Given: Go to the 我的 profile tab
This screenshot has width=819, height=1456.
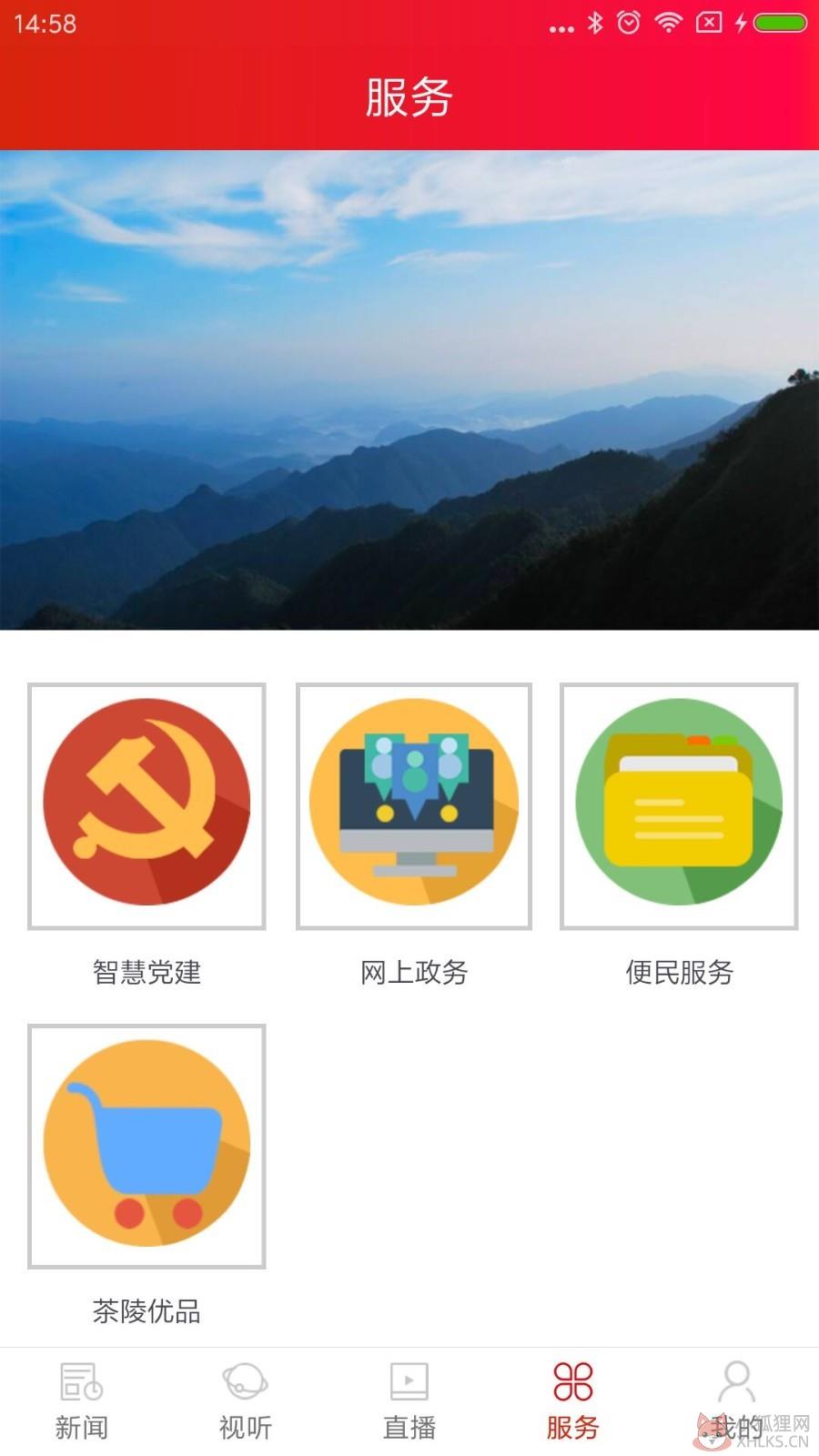Looking at the screenshot, I should (x=737, y=1401).
